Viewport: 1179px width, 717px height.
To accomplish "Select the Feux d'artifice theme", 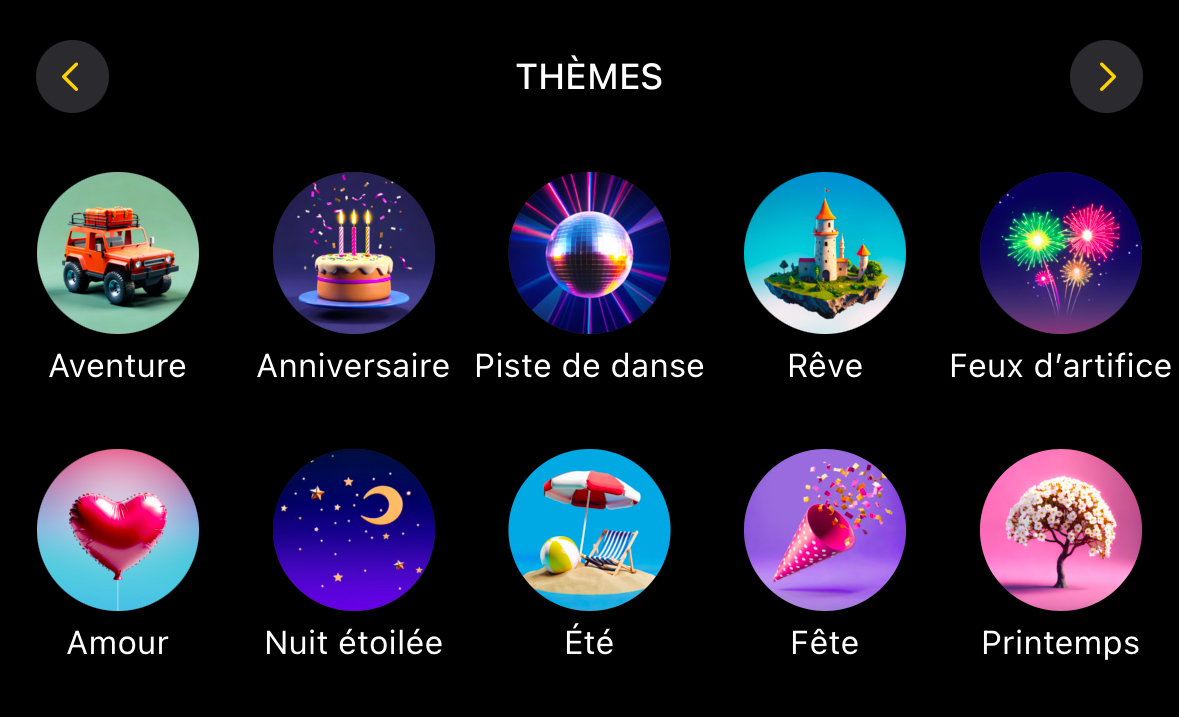I will point(1061,253).
